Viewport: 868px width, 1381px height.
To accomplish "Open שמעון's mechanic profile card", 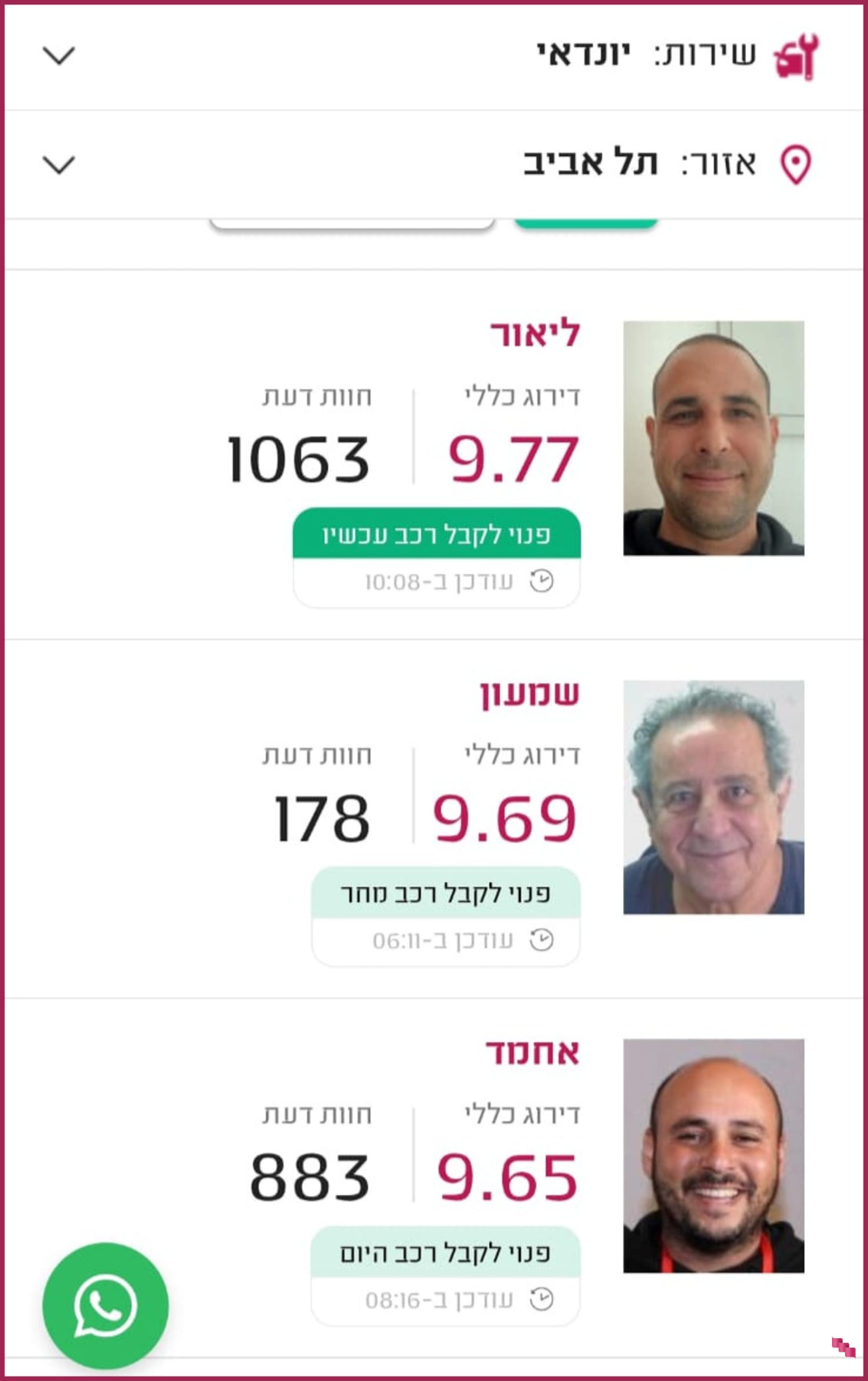I will pos(433,819).
